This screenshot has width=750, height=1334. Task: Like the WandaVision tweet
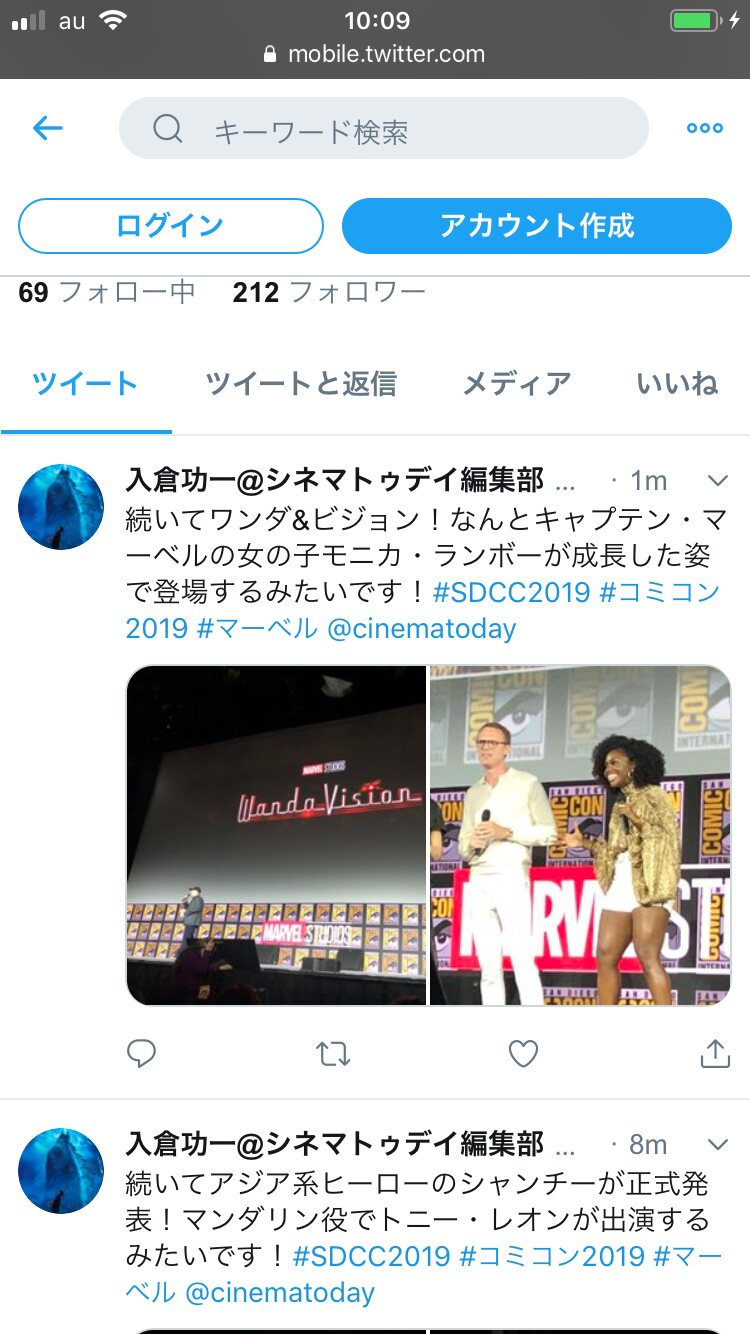click(x=523, y=1053)
